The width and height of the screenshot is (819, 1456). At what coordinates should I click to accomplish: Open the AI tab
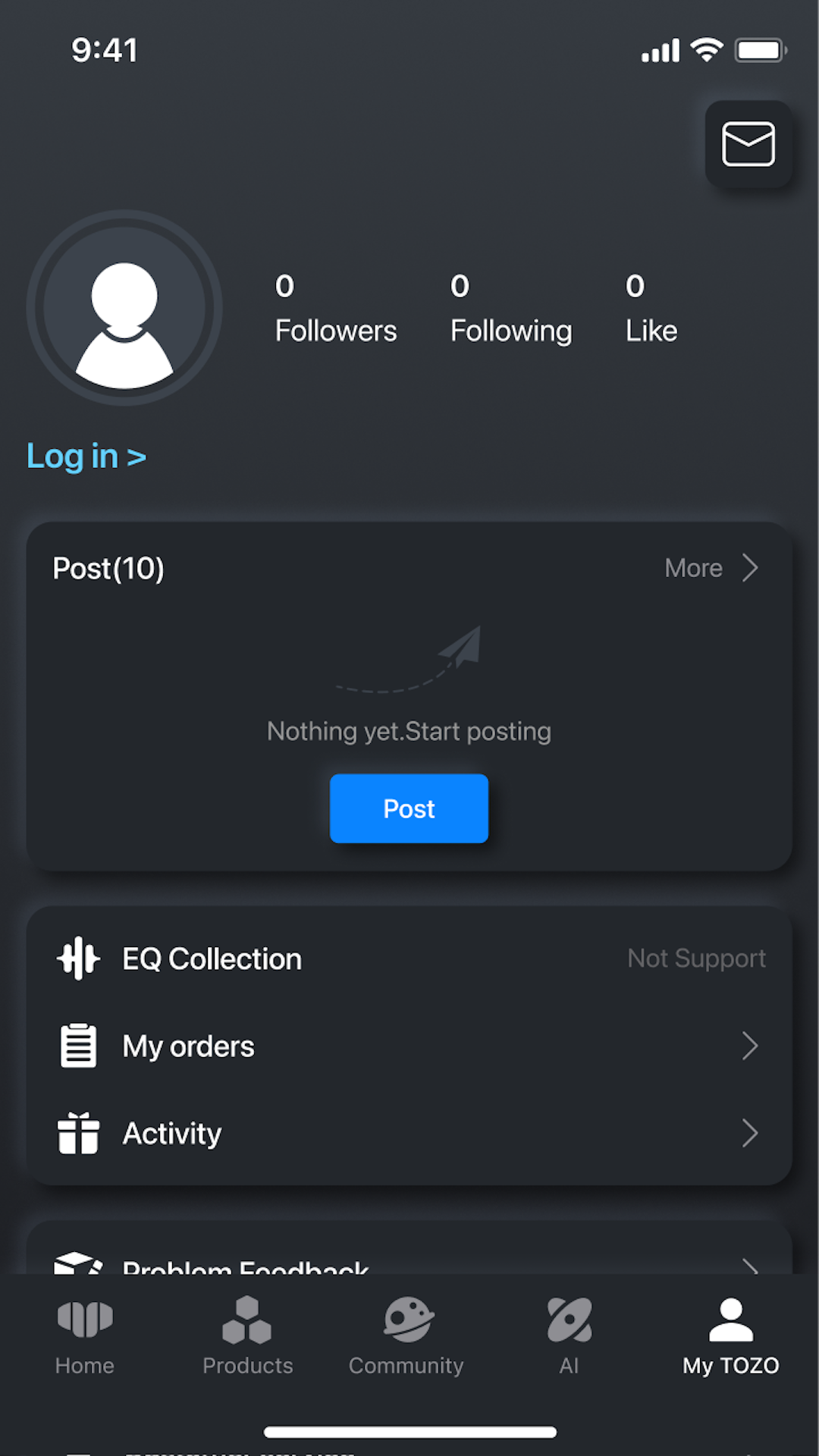click(569, 1336)
